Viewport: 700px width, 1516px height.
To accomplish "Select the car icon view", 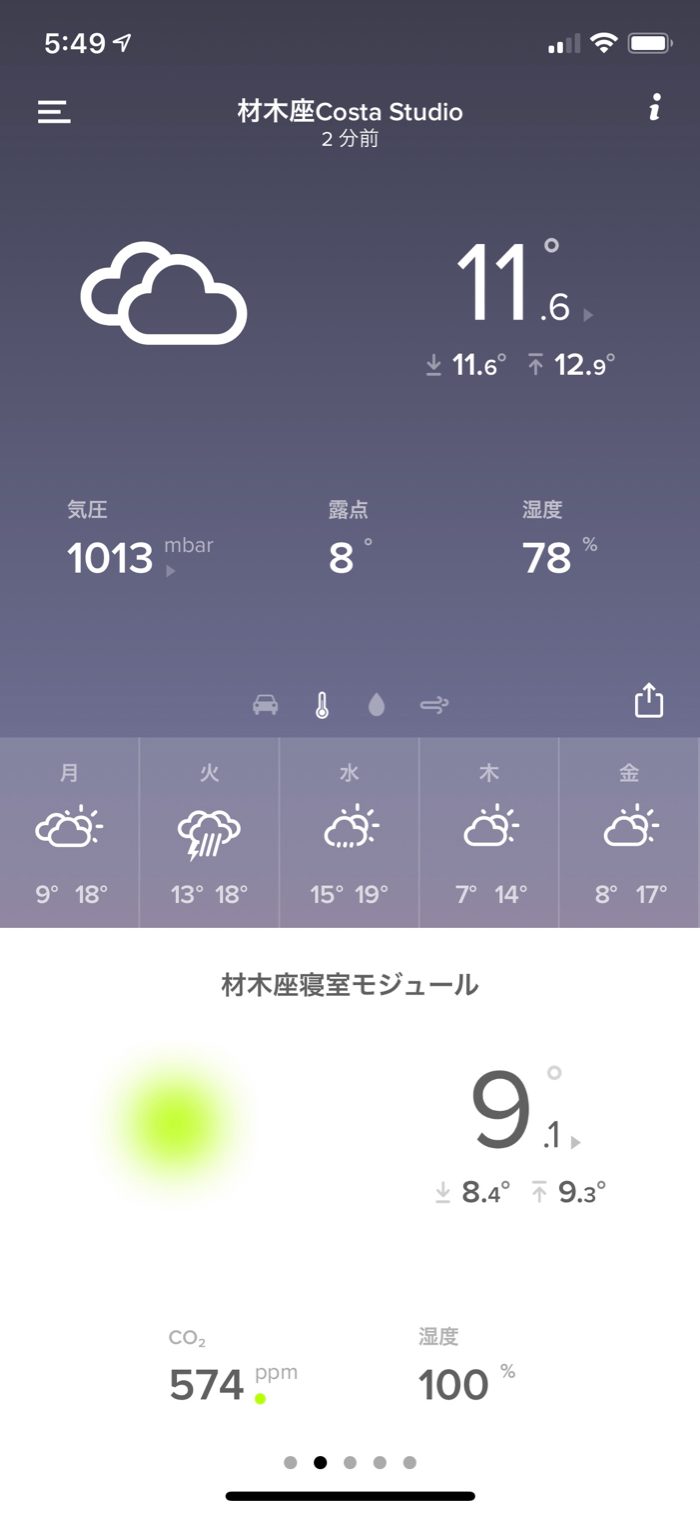I will click(x=266, y=706).
